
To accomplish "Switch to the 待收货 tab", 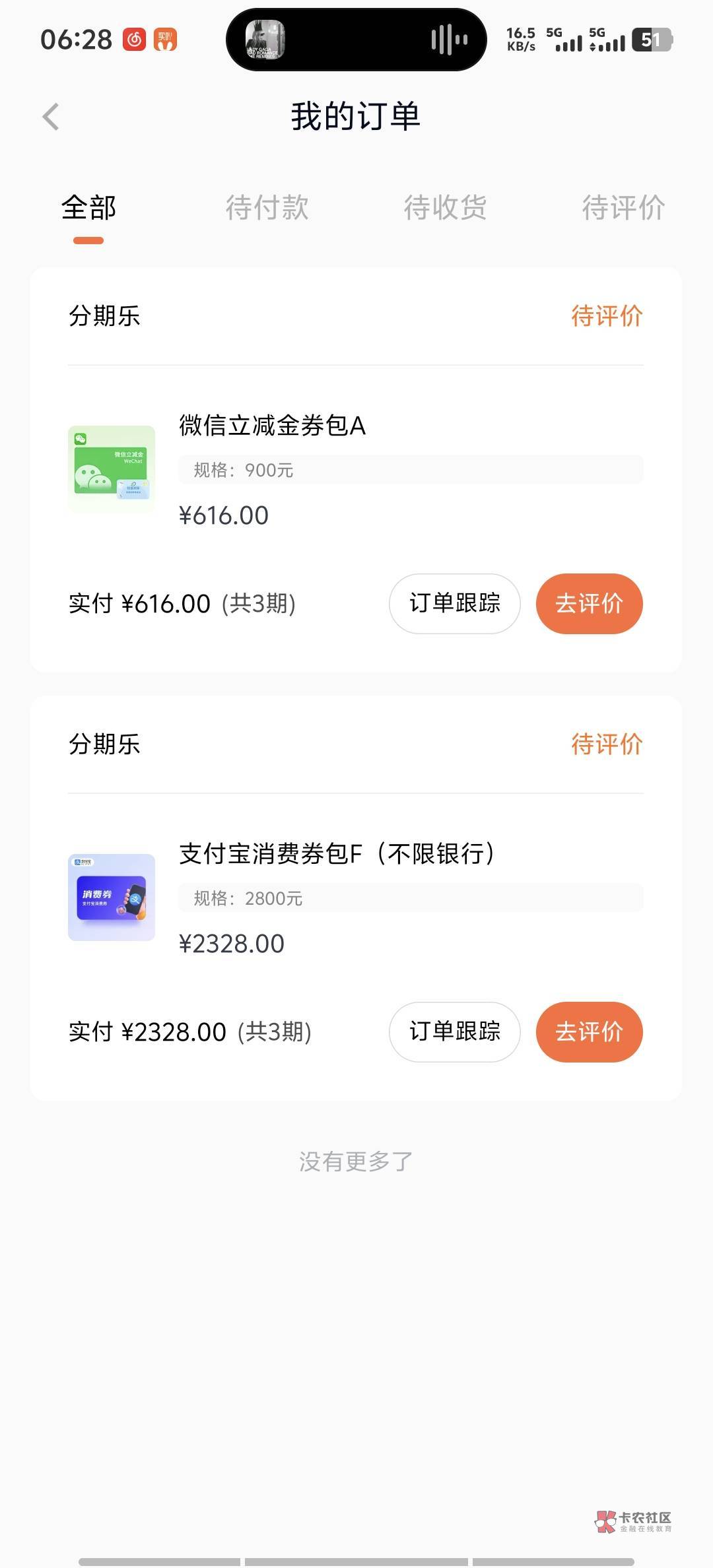I will (x=445, y=209).
